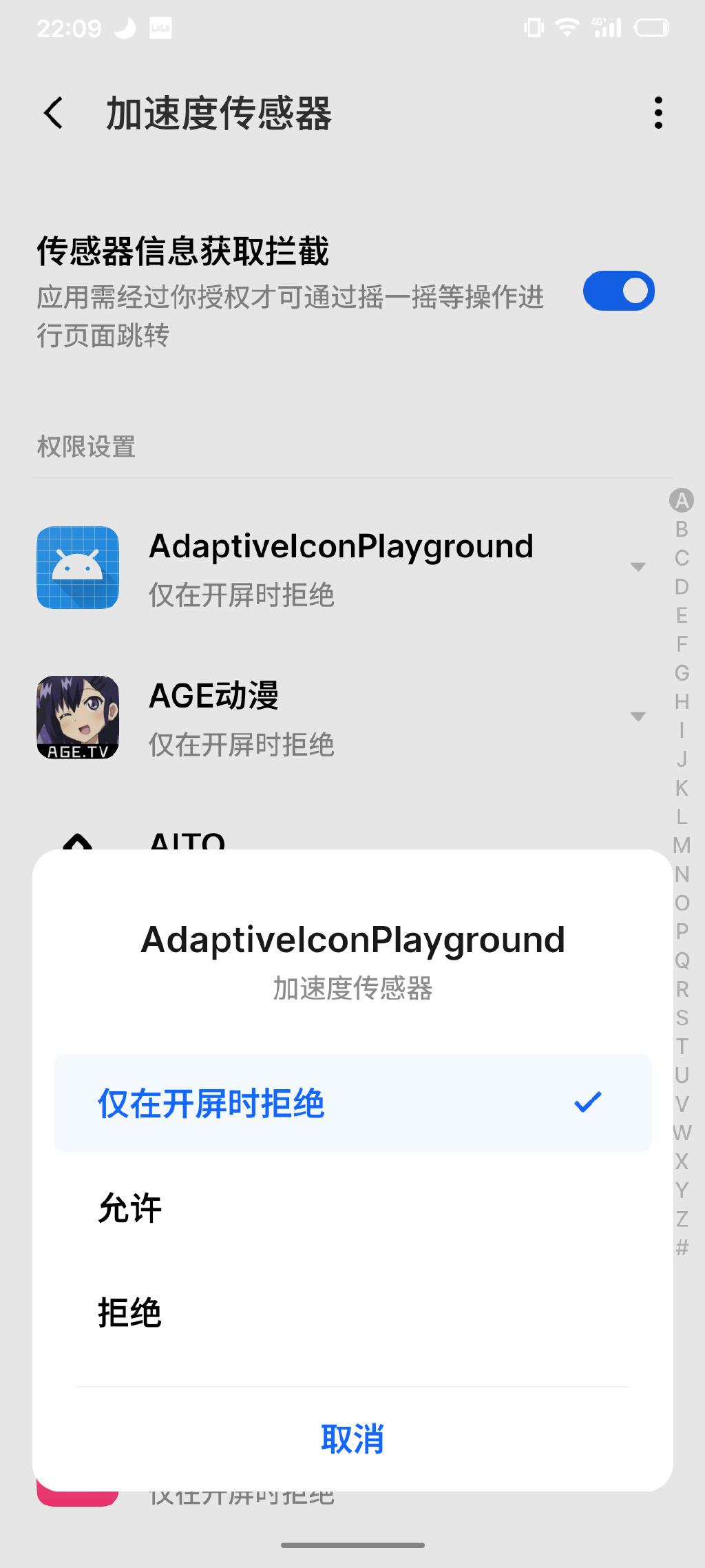This screenshot has height=1568, width=705.
Task: Click the AdaptiveIconPlayground dialog title
Action: (352, 940)
